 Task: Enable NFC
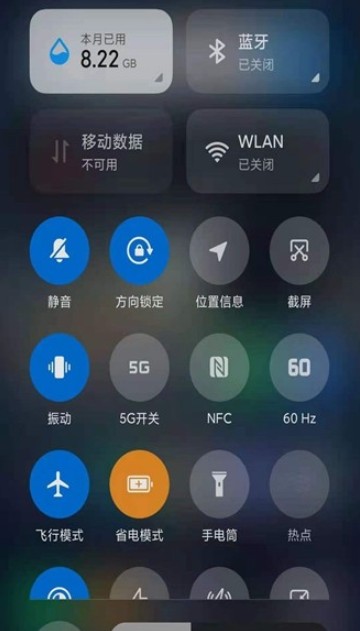point(219,367)
